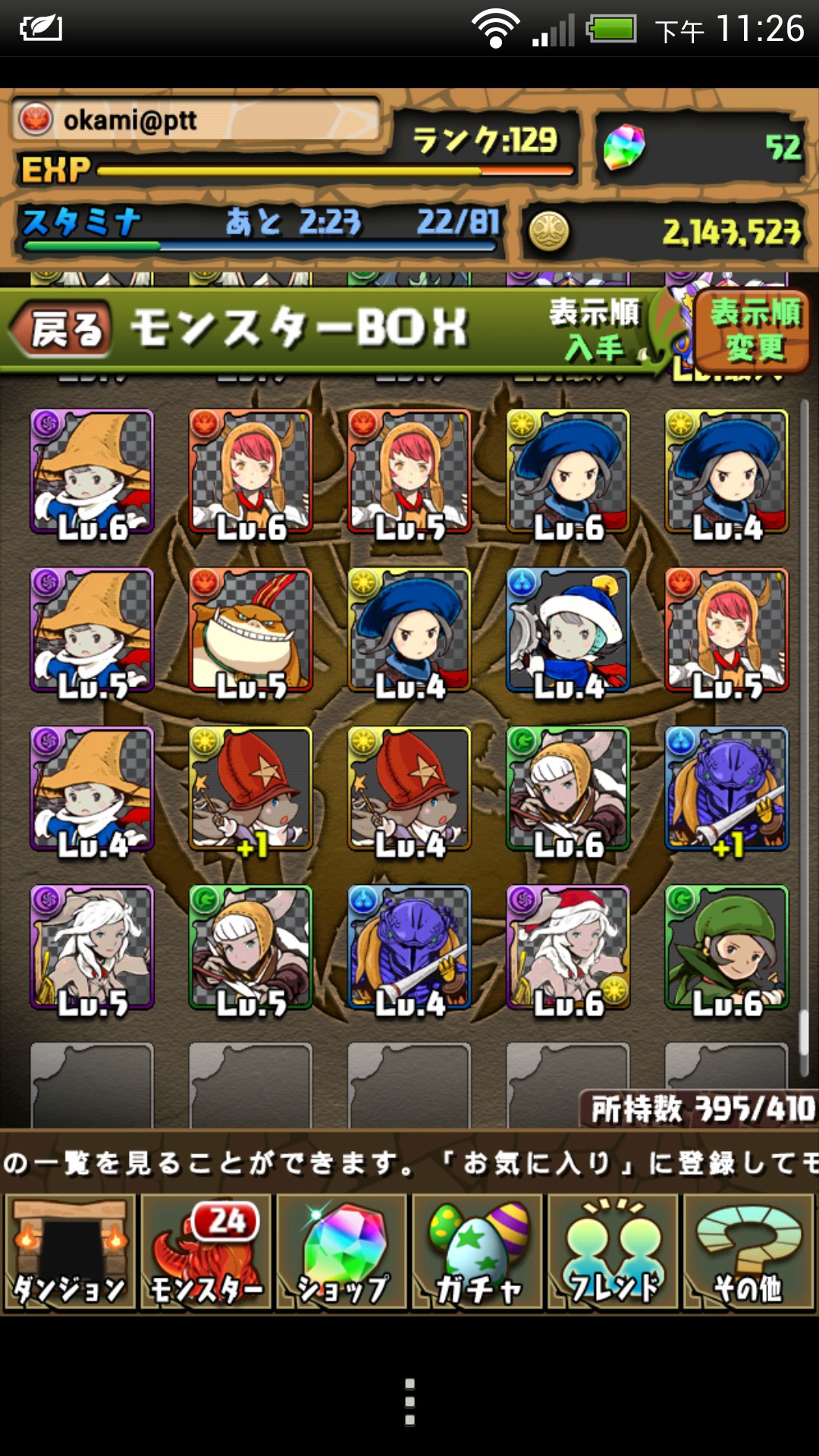Switch to the モンスター tab
This screenshot has width=819, height=1456.
tap(206, 1252)
